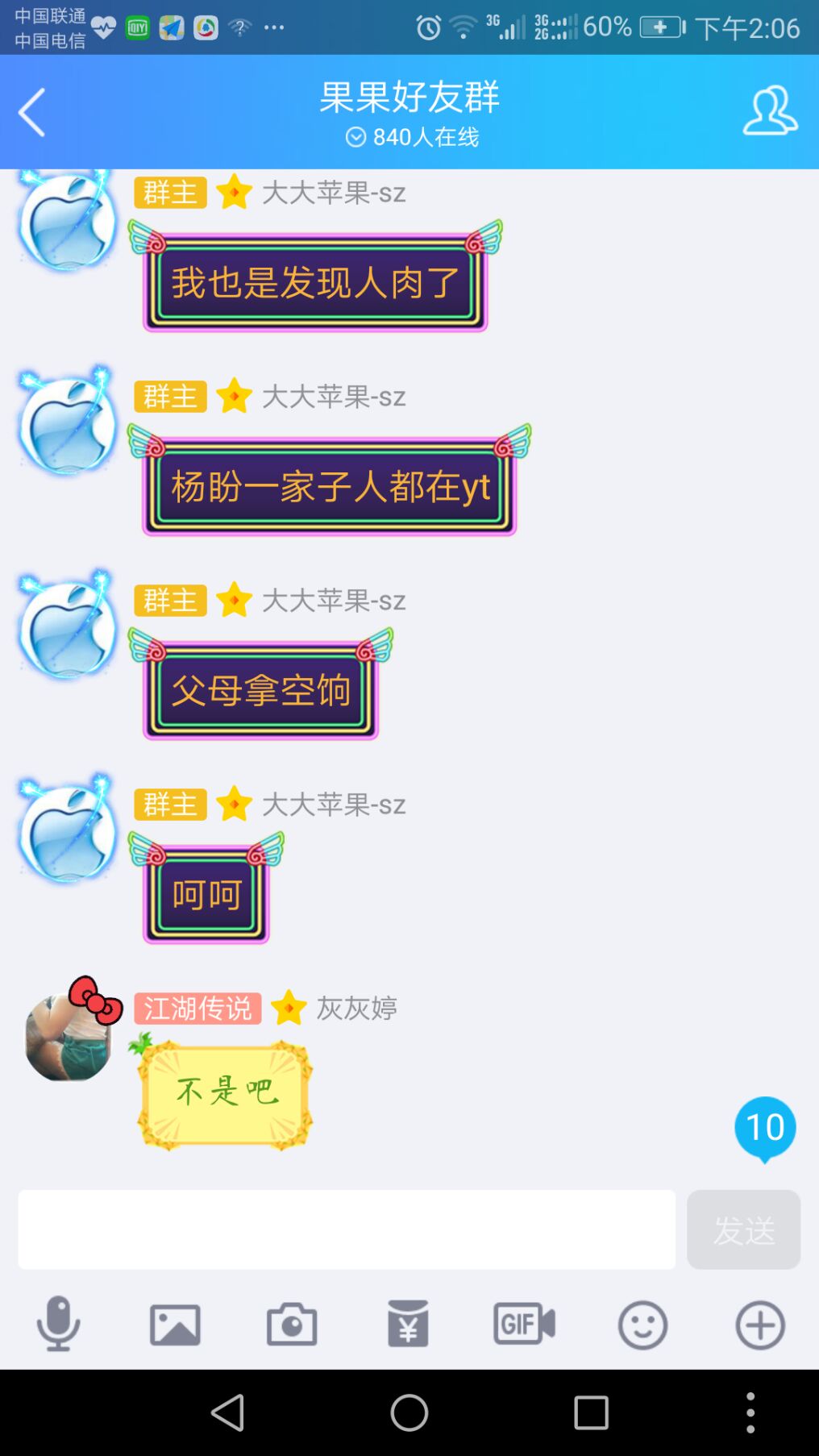Start voice input with the microphone

click(58, 1324)
